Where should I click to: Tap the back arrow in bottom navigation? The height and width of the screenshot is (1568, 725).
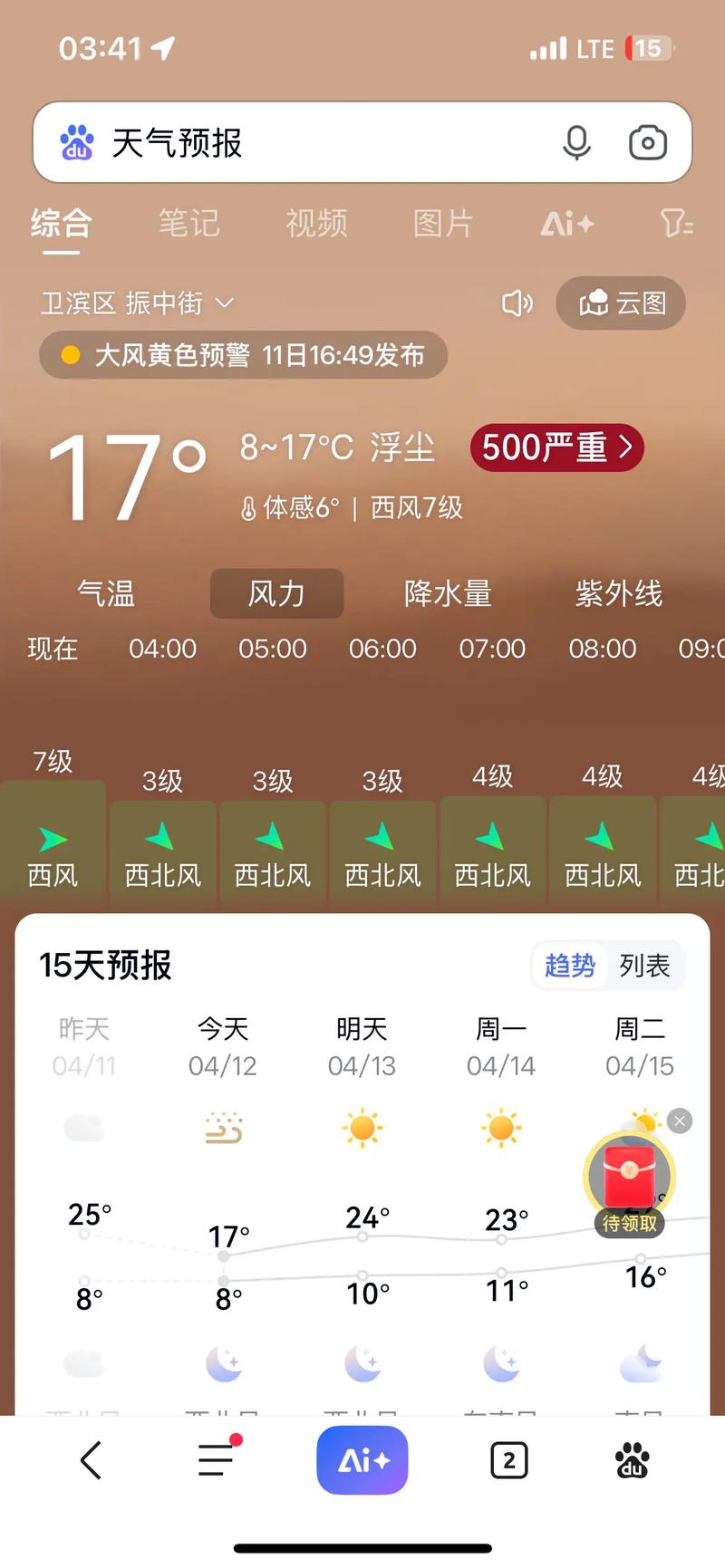point(90,1460)
